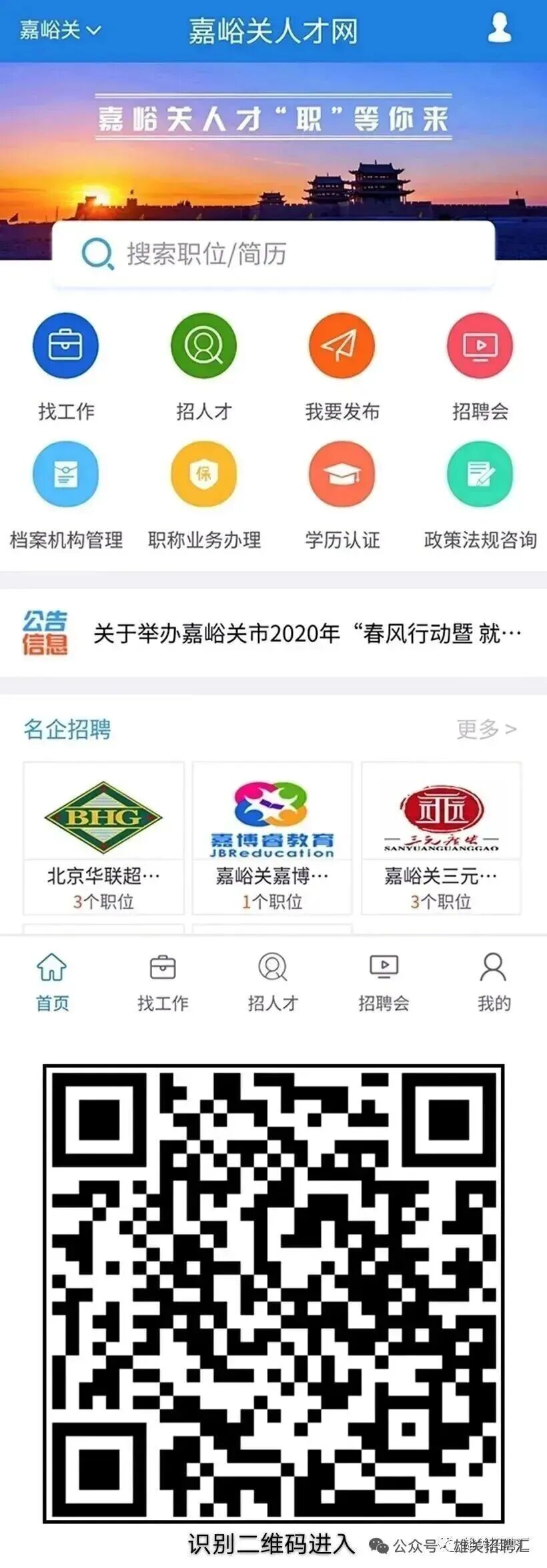Select the 找工作 briefcase icon
This screenshot has height=1568, width=547.
(65, 346)
